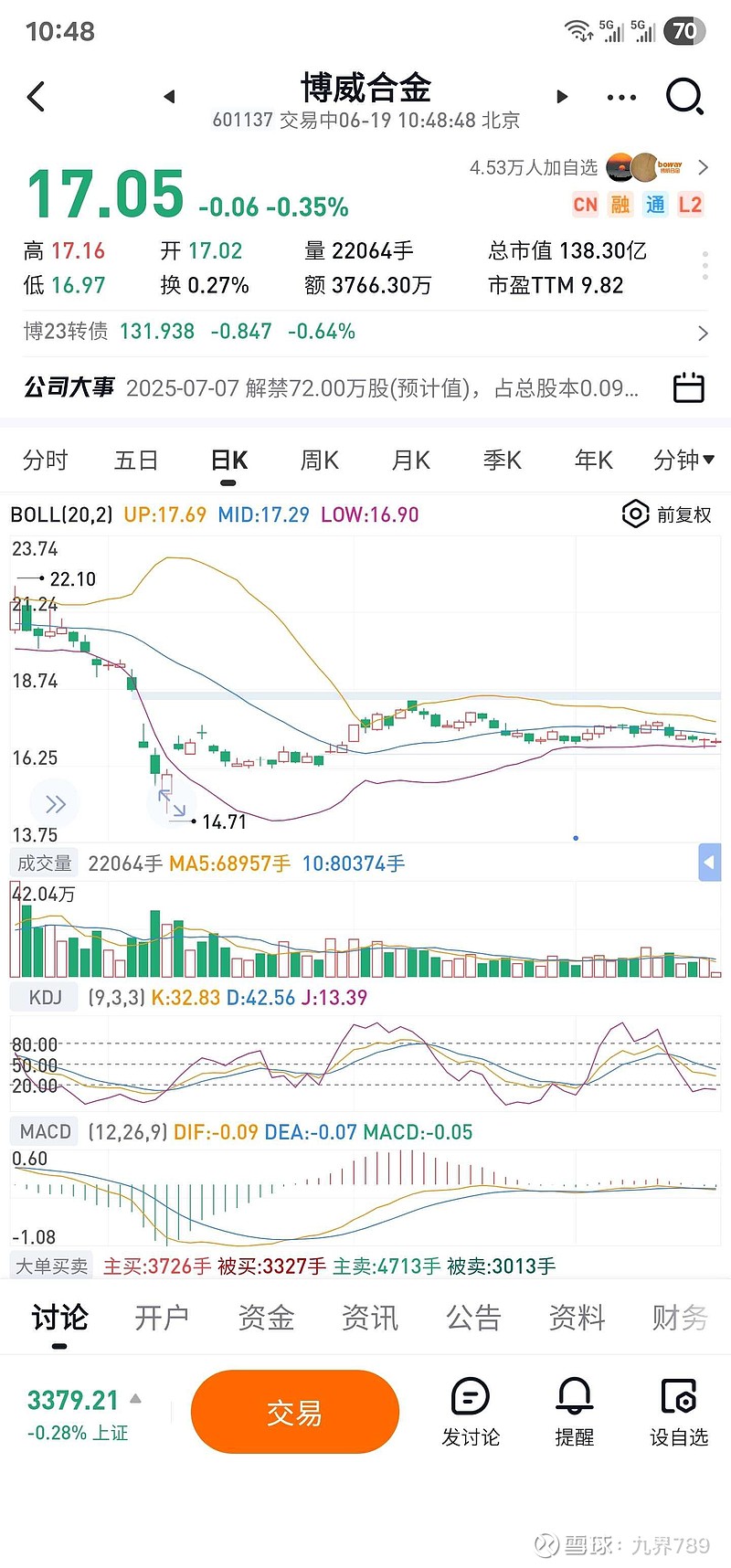Open the 前复权 adjustment setting
The width and height of the screenshot is (731, 1568).
coord(667,514)
